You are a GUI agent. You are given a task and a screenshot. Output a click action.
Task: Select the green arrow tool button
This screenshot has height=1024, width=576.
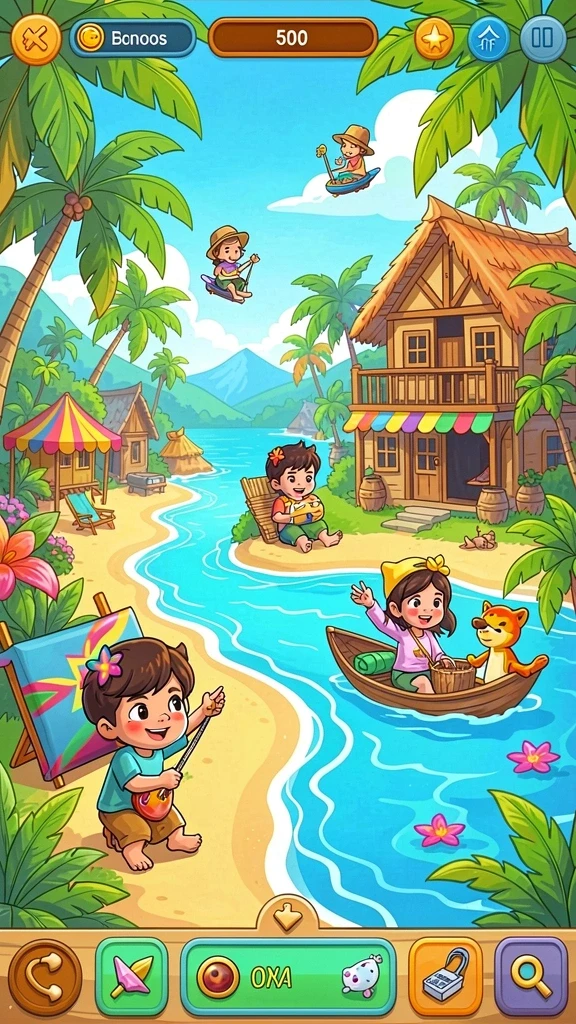pos(132,977)
